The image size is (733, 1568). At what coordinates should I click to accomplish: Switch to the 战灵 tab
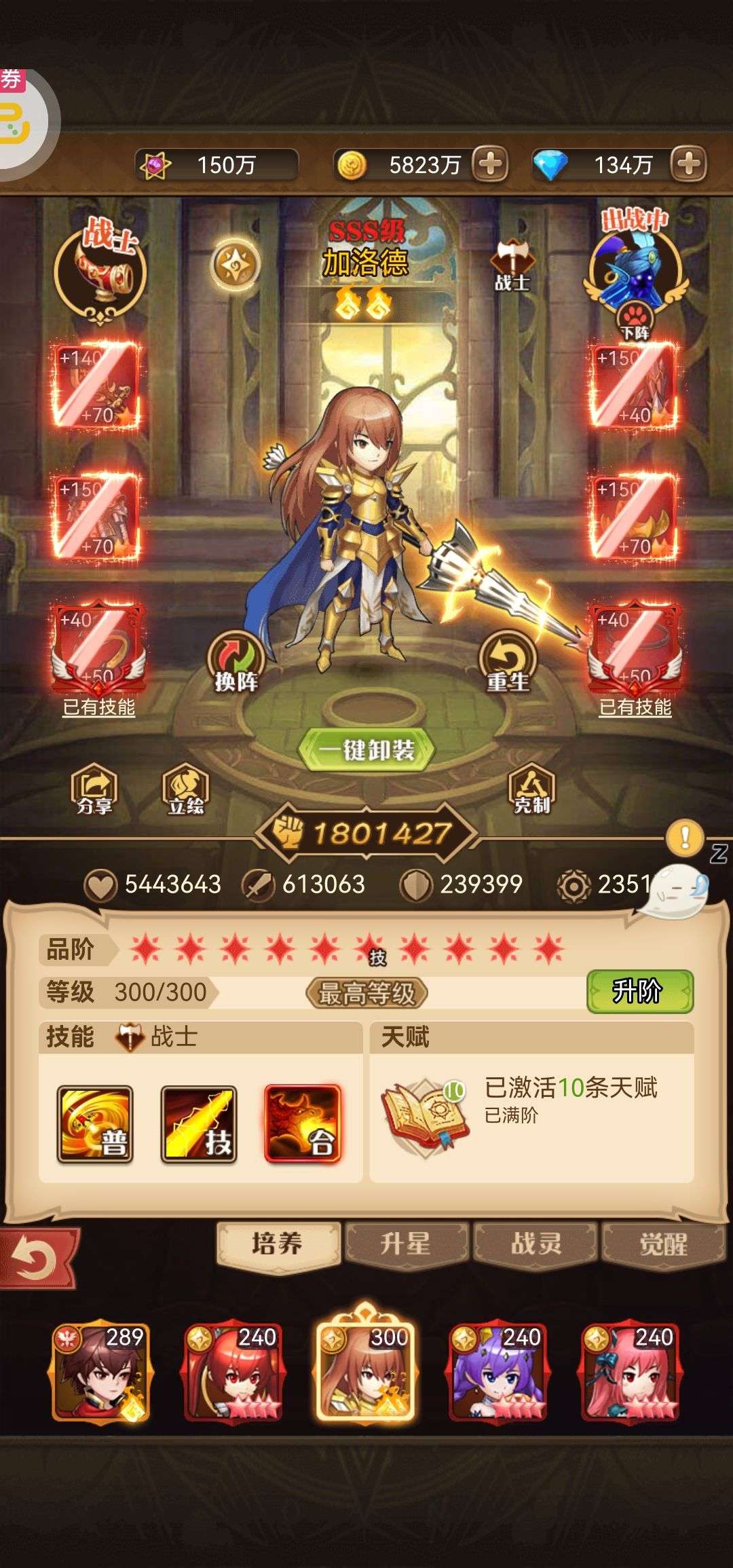coord(535,1244)
